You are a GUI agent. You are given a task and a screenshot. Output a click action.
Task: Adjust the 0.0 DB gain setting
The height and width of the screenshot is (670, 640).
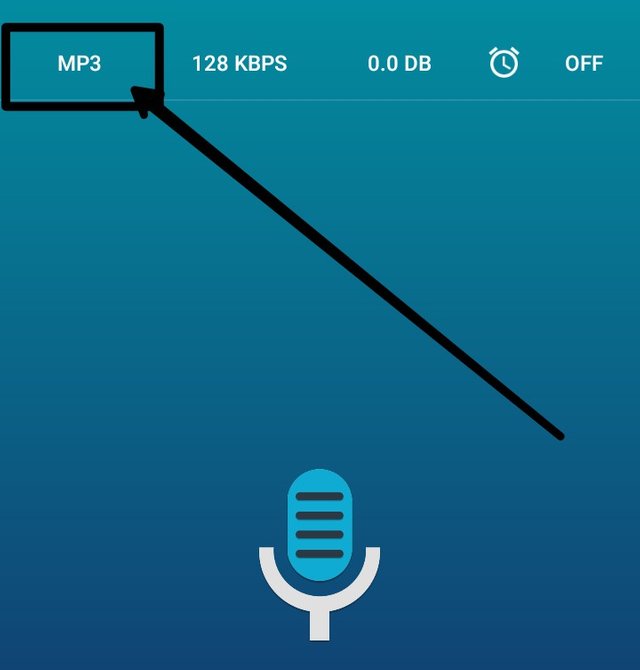tap(399, 64)
